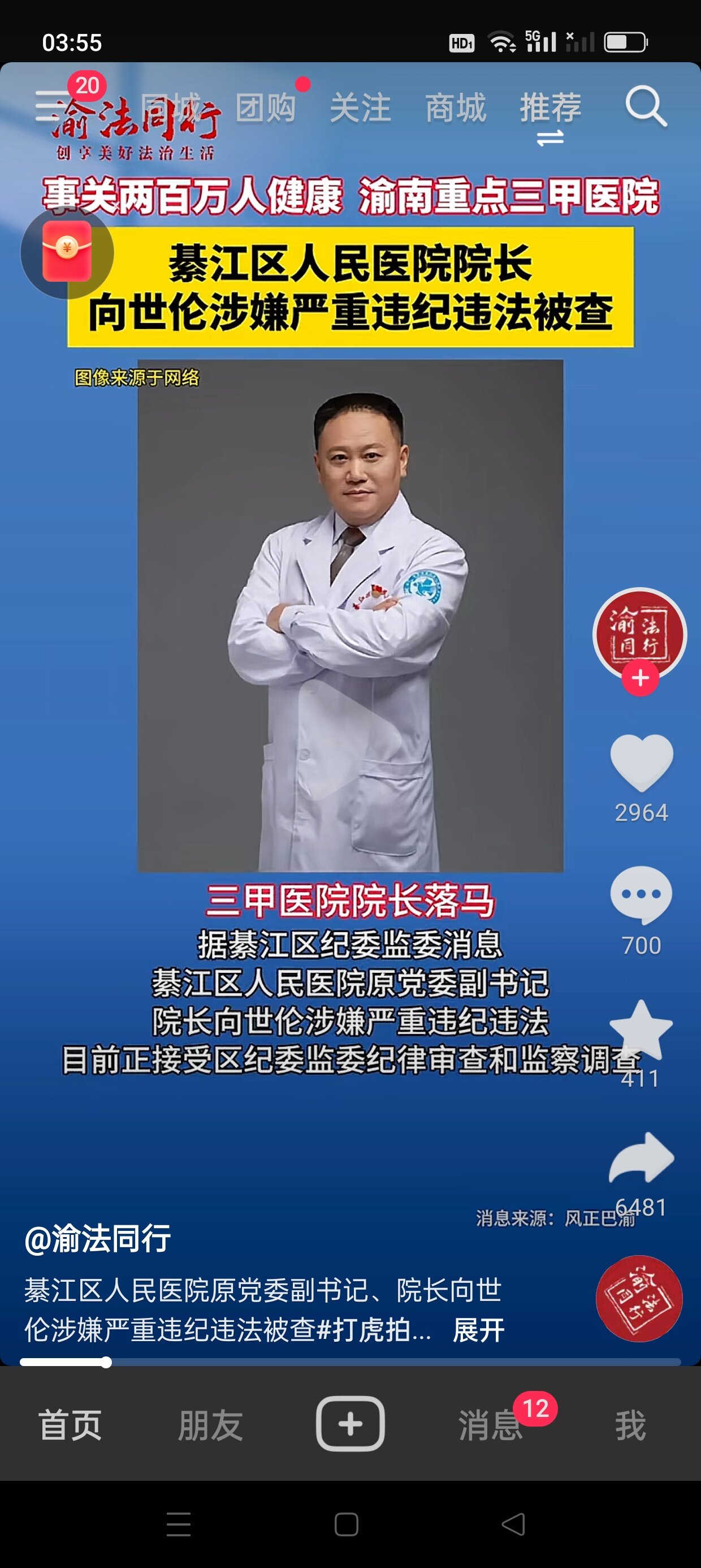Create a new post with the plus button

tap(350, 1424)
